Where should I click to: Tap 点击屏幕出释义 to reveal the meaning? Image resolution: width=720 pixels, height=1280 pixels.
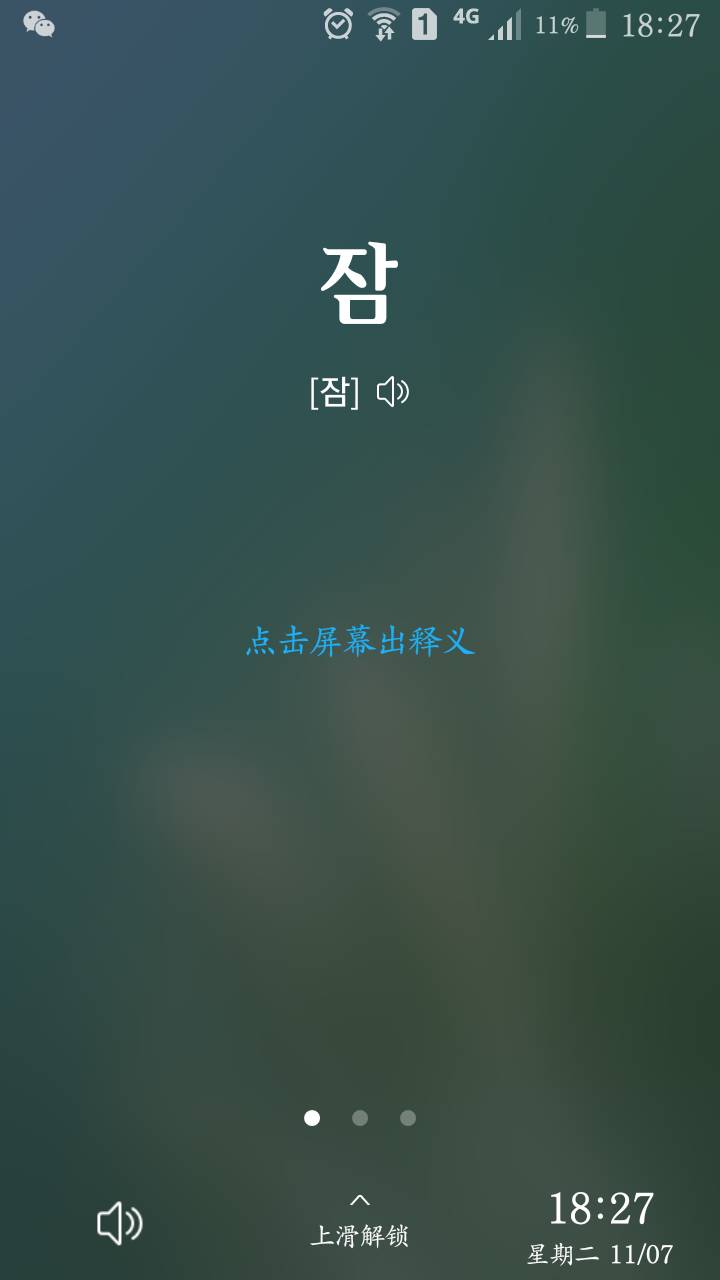pyautogui.click(x=360, y=640)
